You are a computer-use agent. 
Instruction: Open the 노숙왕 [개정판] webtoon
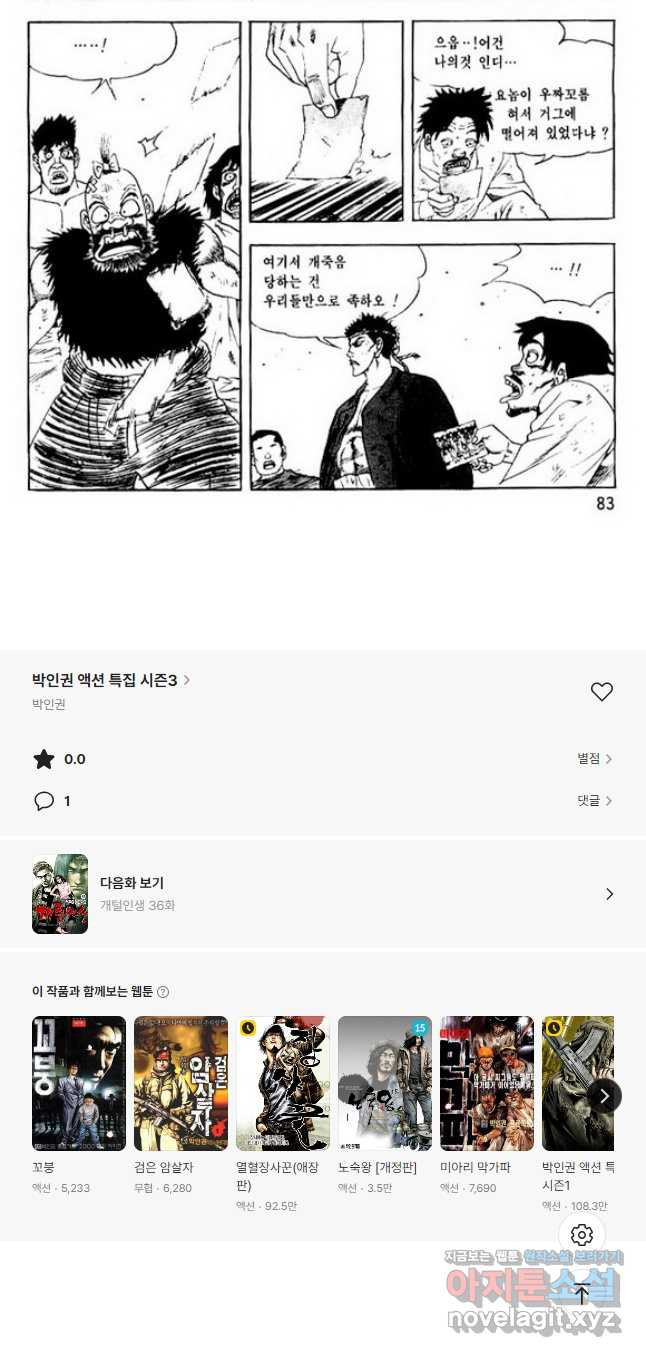point(385,1084)
